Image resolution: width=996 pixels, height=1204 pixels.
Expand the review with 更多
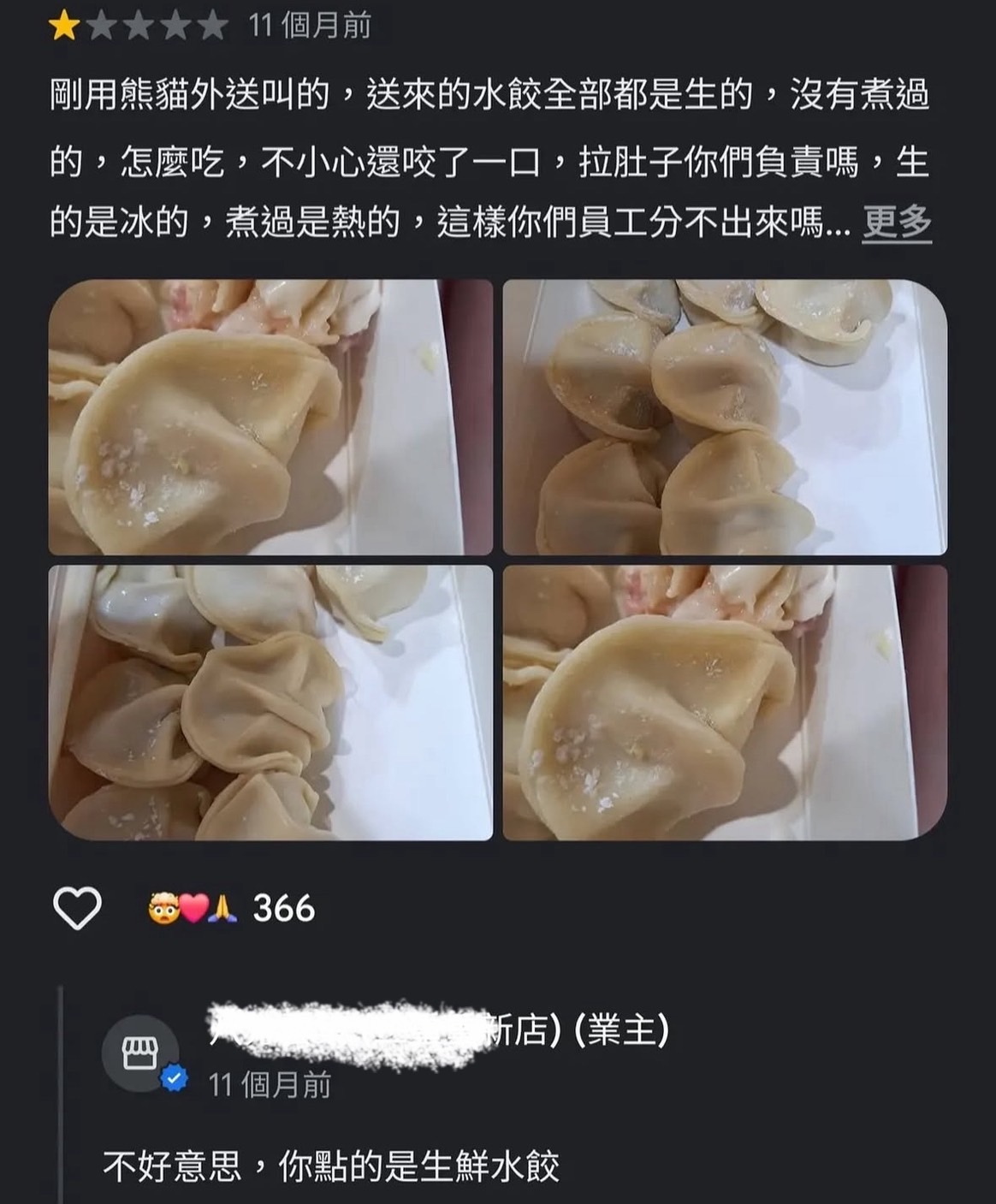pyautogui.click(x=896, y=223)
